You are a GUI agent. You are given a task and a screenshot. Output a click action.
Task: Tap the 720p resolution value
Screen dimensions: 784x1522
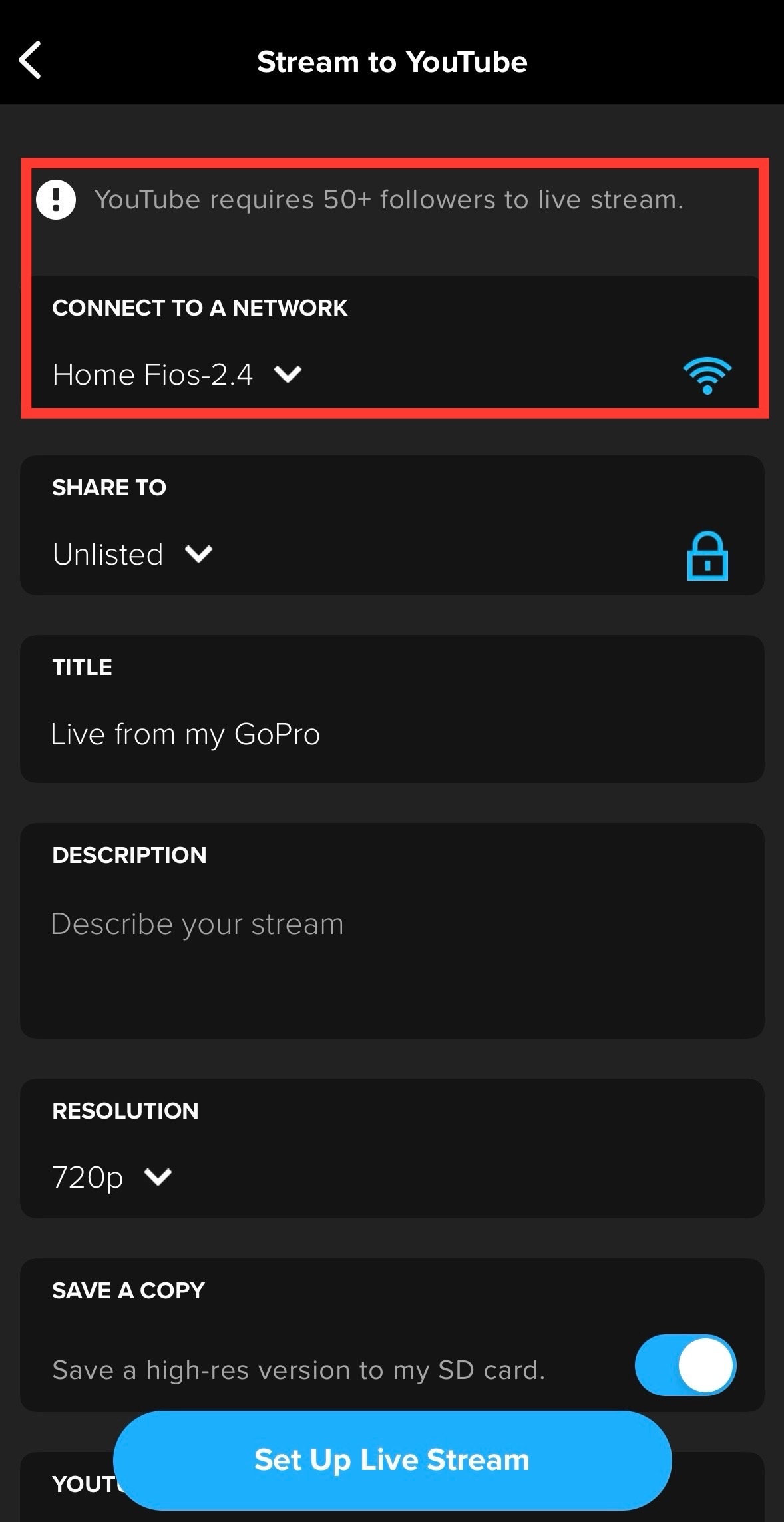coord(88,1176)
